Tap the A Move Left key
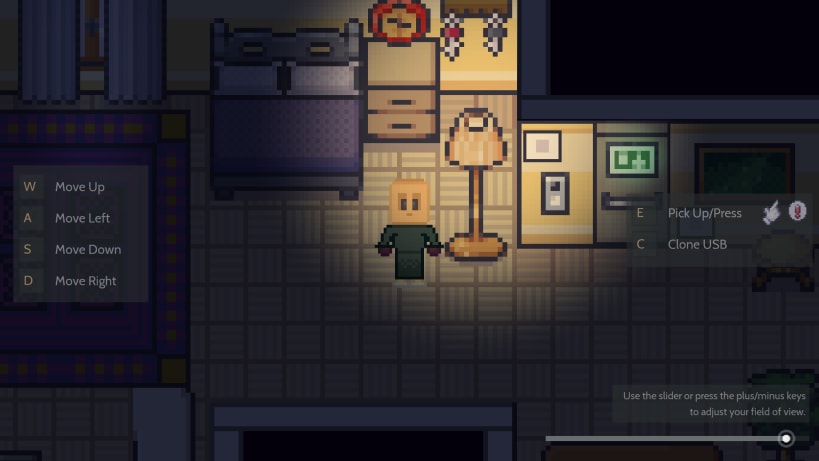 (x=30, y=218)
